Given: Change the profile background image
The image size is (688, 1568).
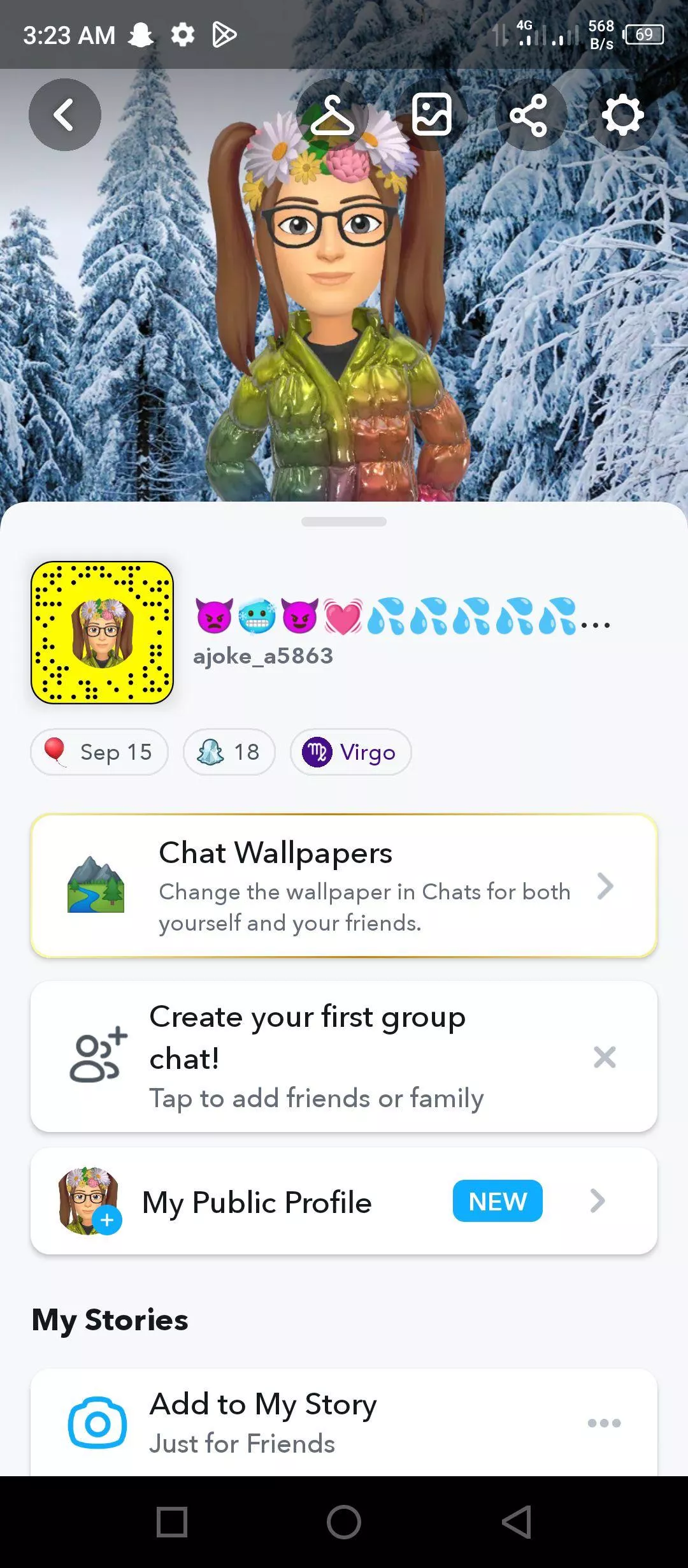Looking at the screenshot, I should pyautogui.click(x=431, y=115).
